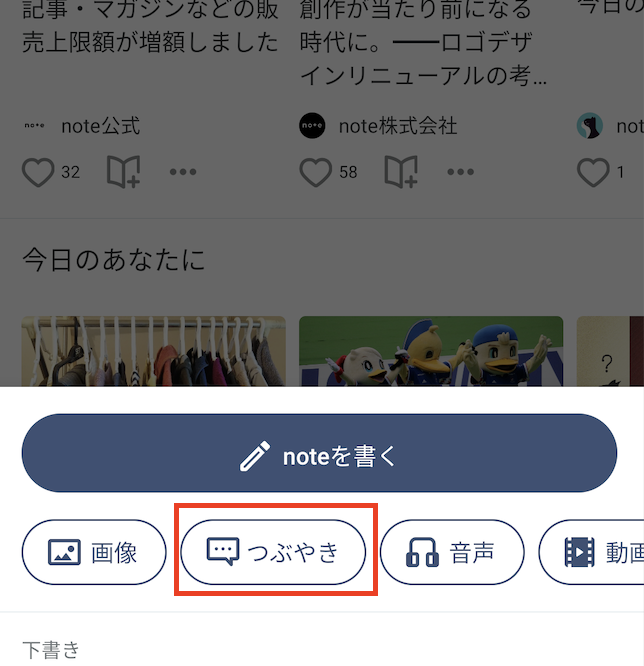Screen dimensions: 644x666
Task: Open more options on note株式会社 article
Action: (460, 172)
